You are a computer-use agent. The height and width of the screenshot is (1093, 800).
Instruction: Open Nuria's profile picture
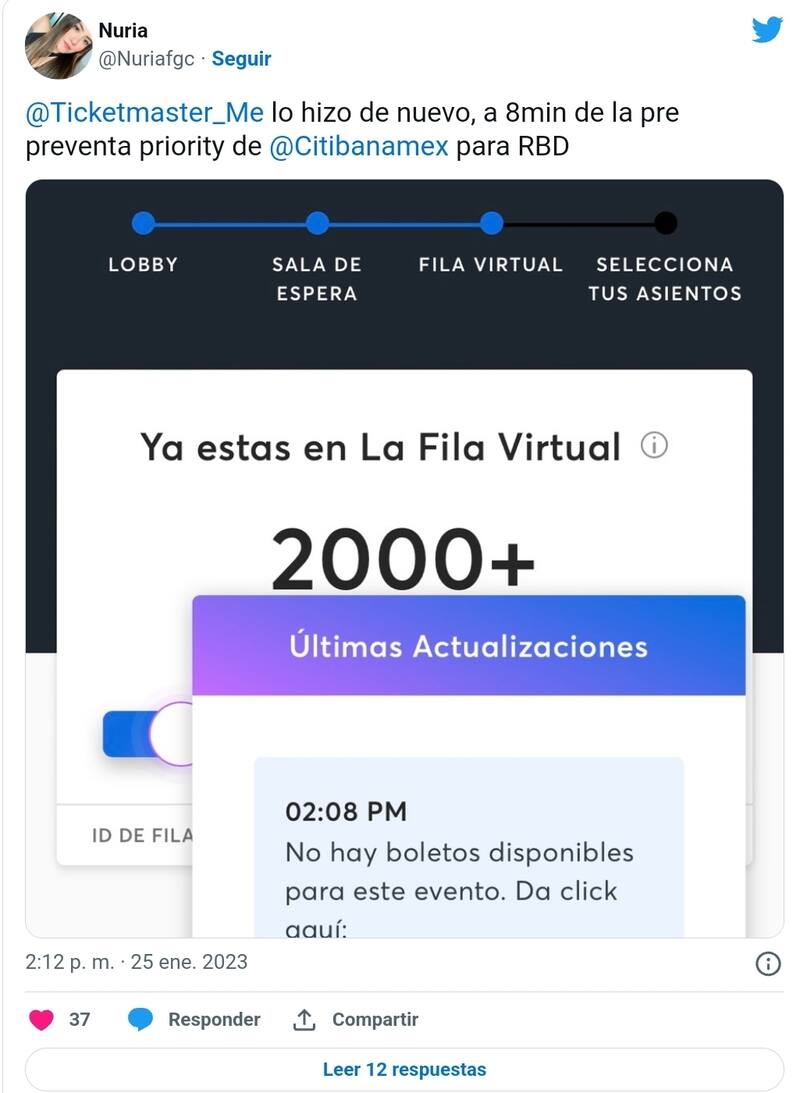58,45
